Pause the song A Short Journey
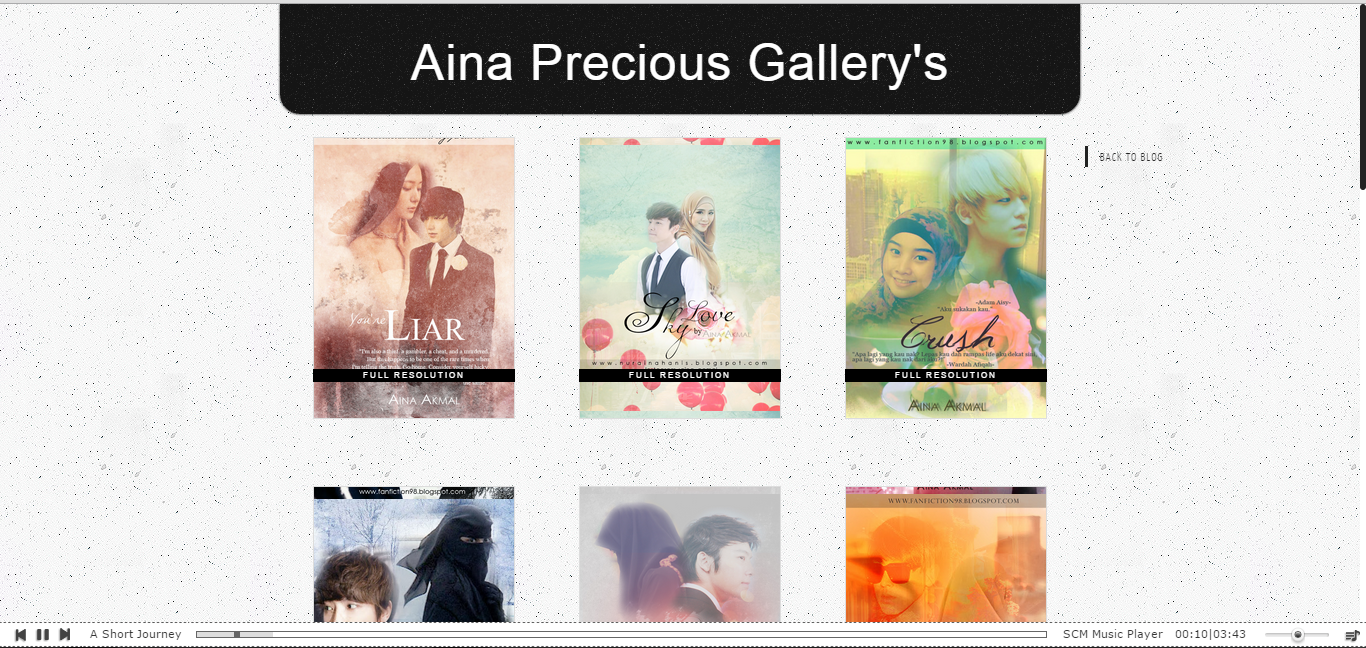Image resolution: width=1366 pixels, height=648 pixels. pos(43,635)
